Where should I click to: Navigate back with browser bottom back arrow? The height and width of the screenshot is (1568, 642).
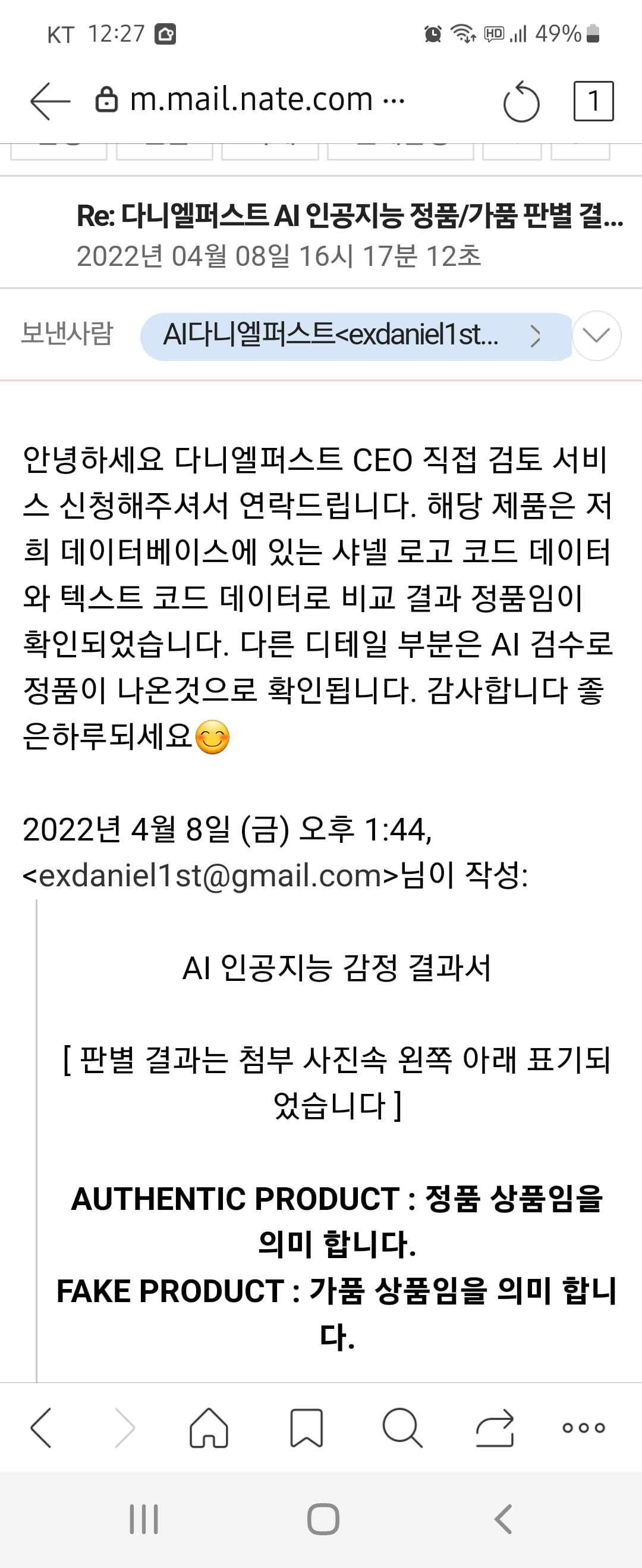coord(42,1428)
